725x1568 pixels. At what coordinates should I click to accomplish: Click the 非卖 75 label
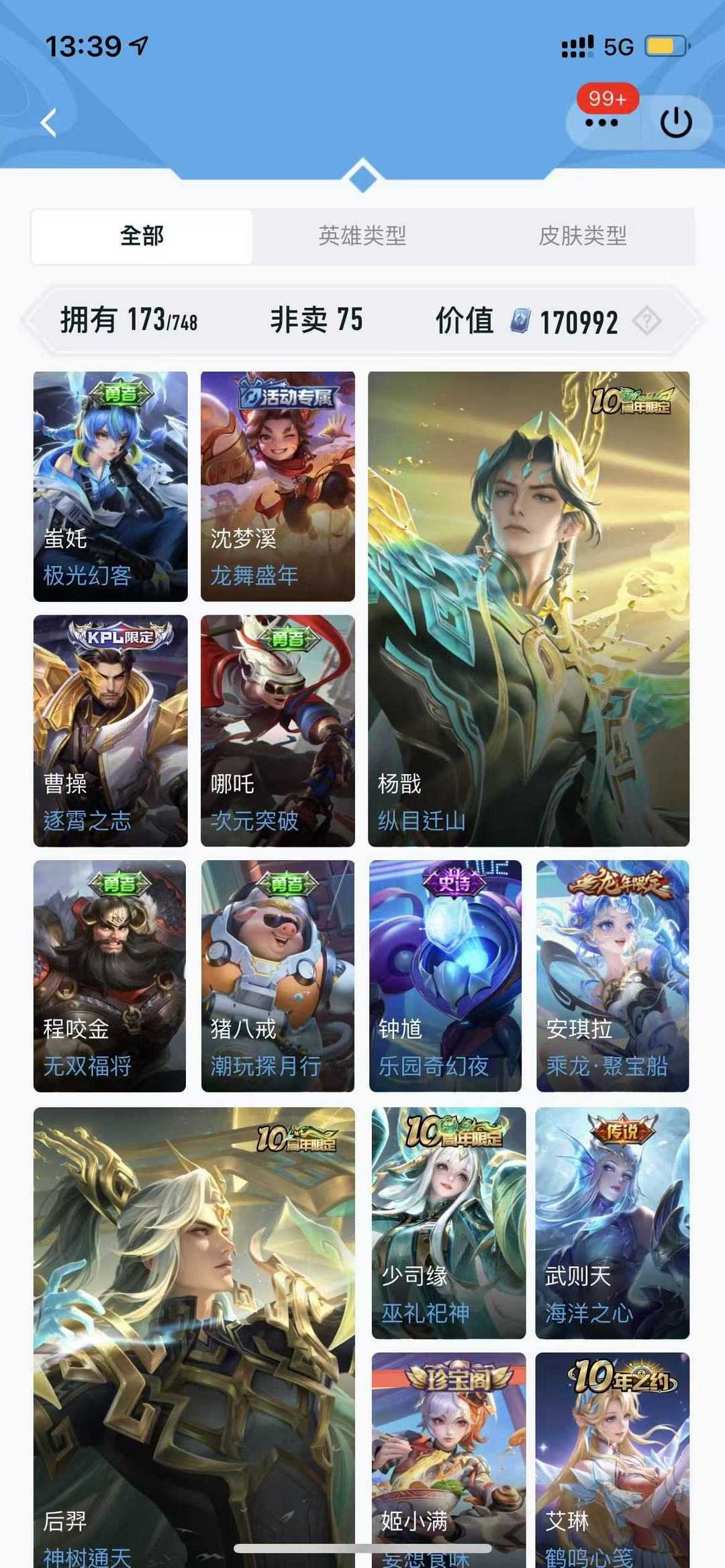point(316,322)
